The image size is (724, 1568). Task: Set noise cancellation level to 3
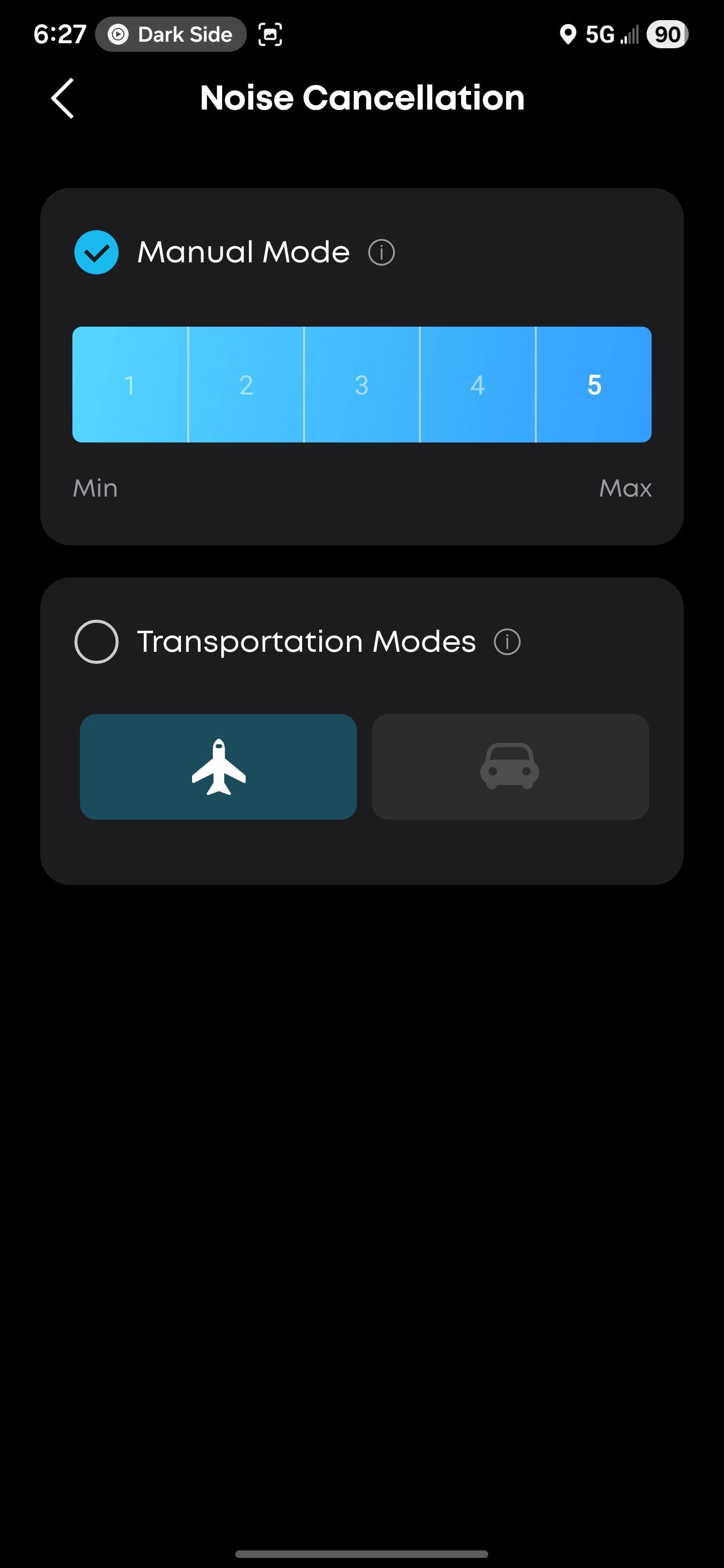[x=361, y=384]
